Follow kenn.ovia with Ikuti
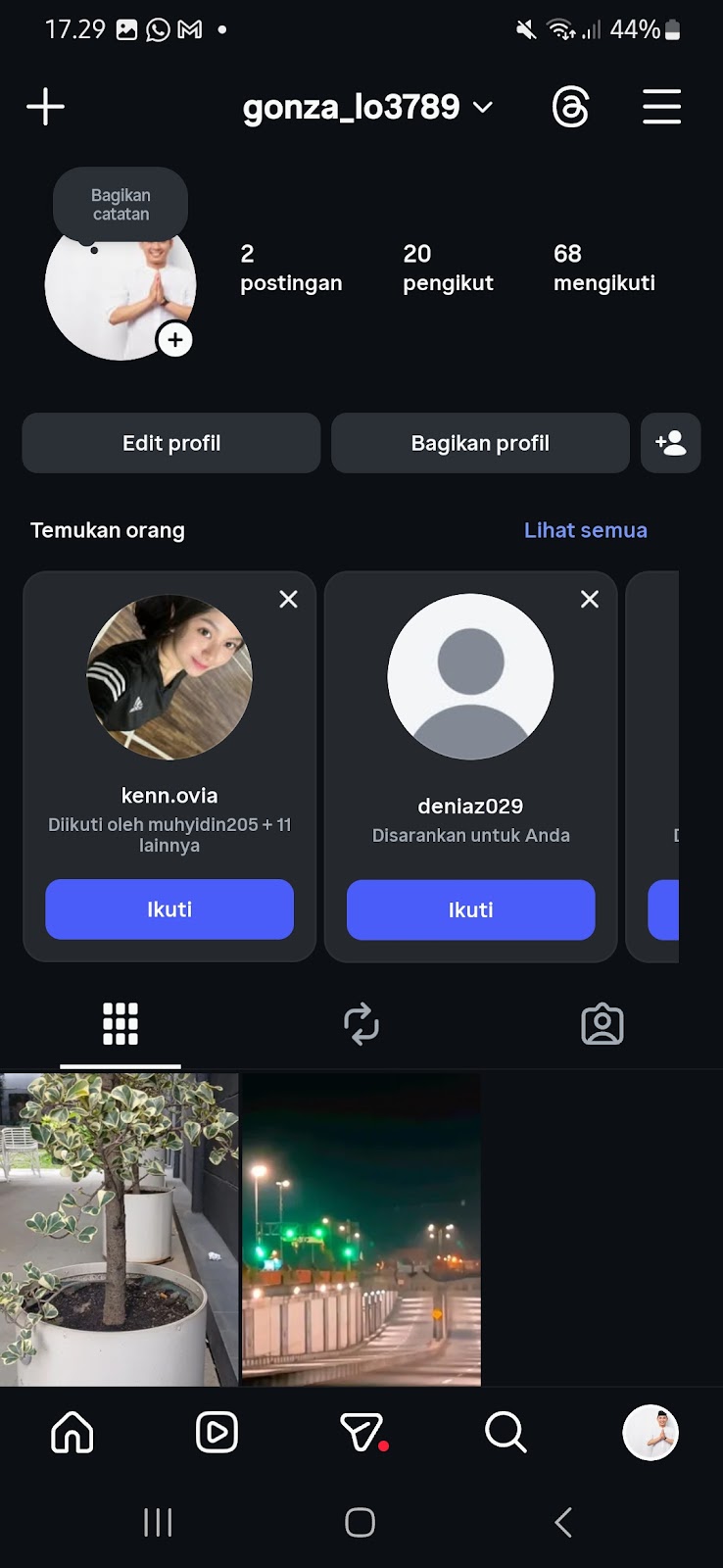The width and height of the screenshot is (723, 1568). [169, 909]
